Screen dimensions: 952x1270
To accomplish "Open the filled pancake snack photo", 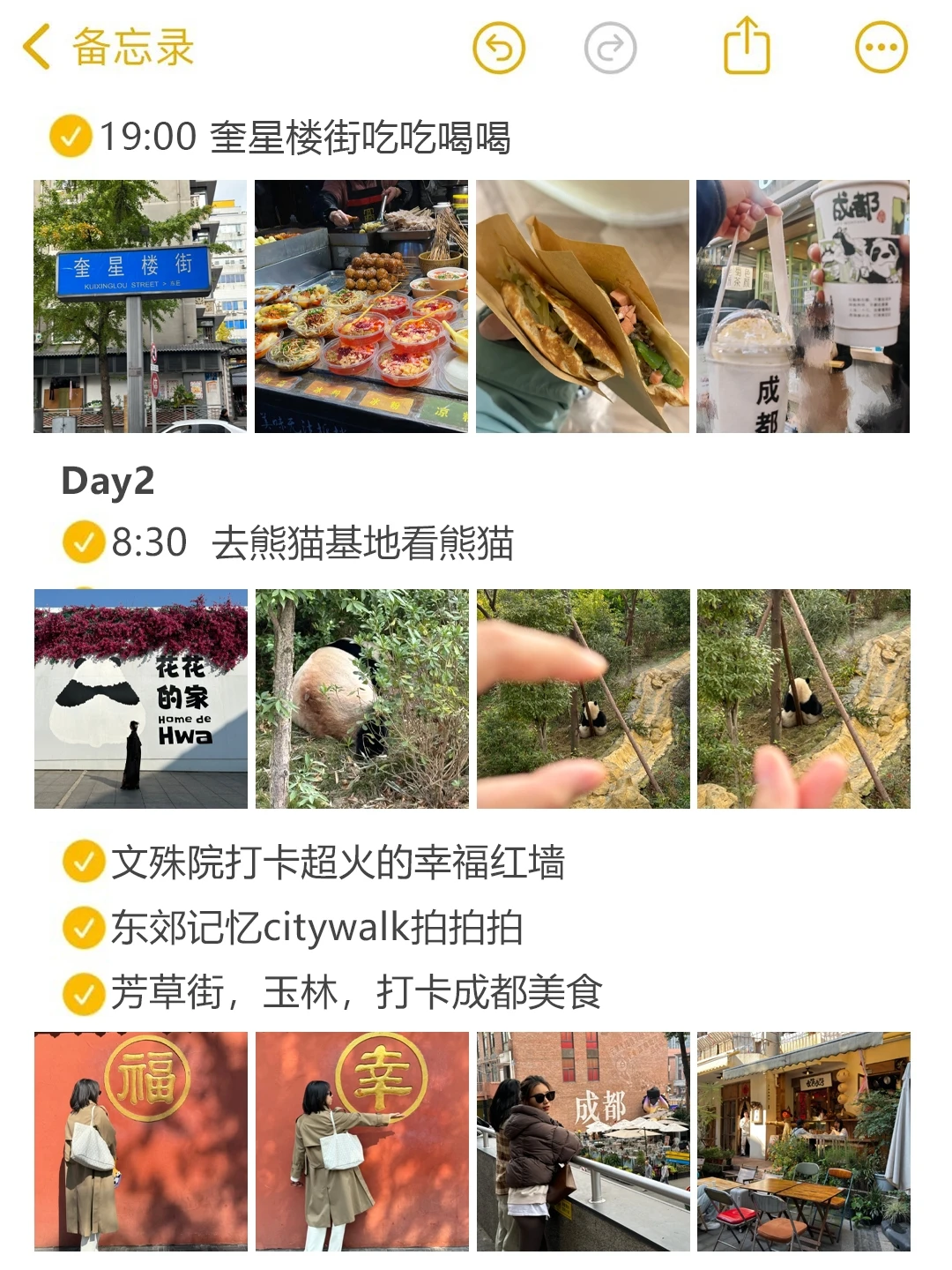I will (582, 306).
